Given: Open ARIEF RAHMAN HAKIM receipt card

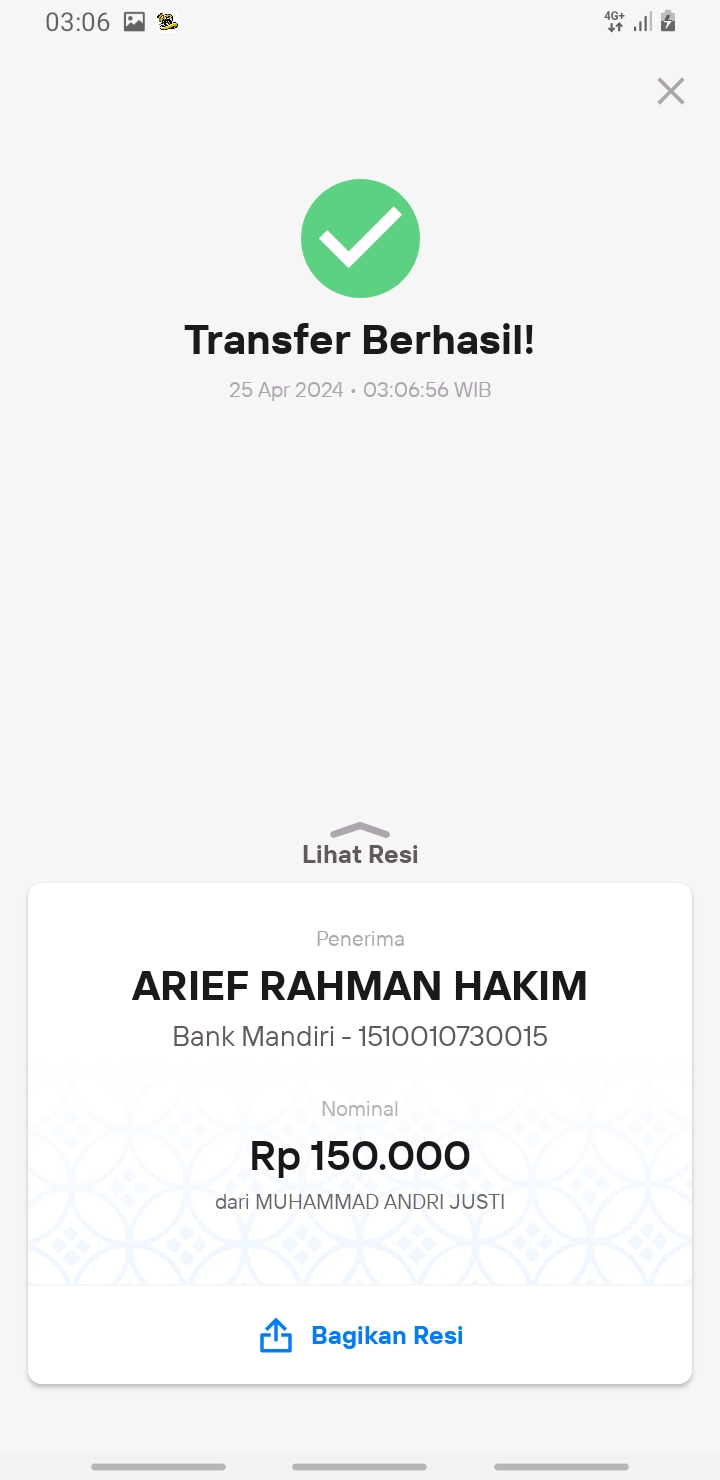Looking at the screenshot, I should click(x=360, y=1084).
